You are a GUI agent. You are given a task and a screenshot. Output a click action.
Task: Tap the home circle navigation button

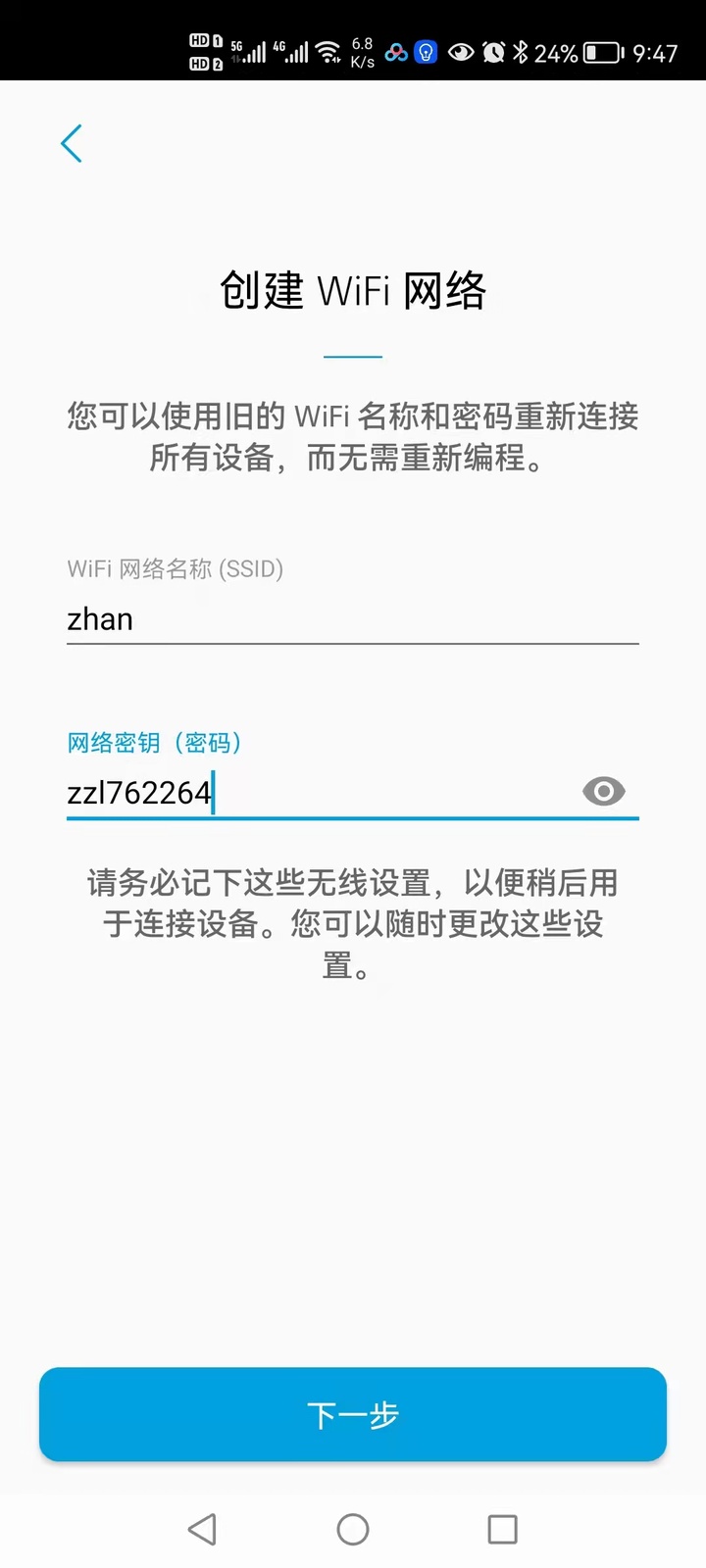coord(353,1529)
